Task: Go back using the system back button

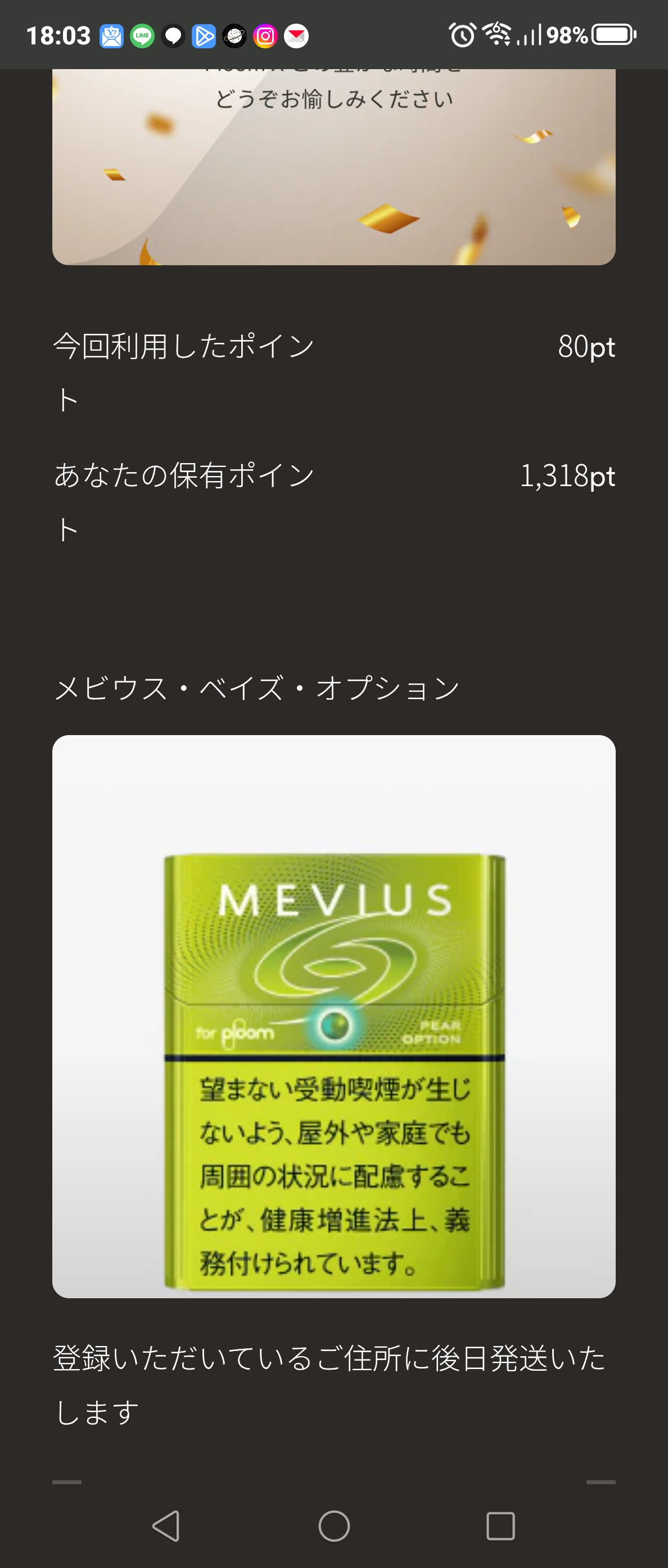Action: coord(166,1526)
